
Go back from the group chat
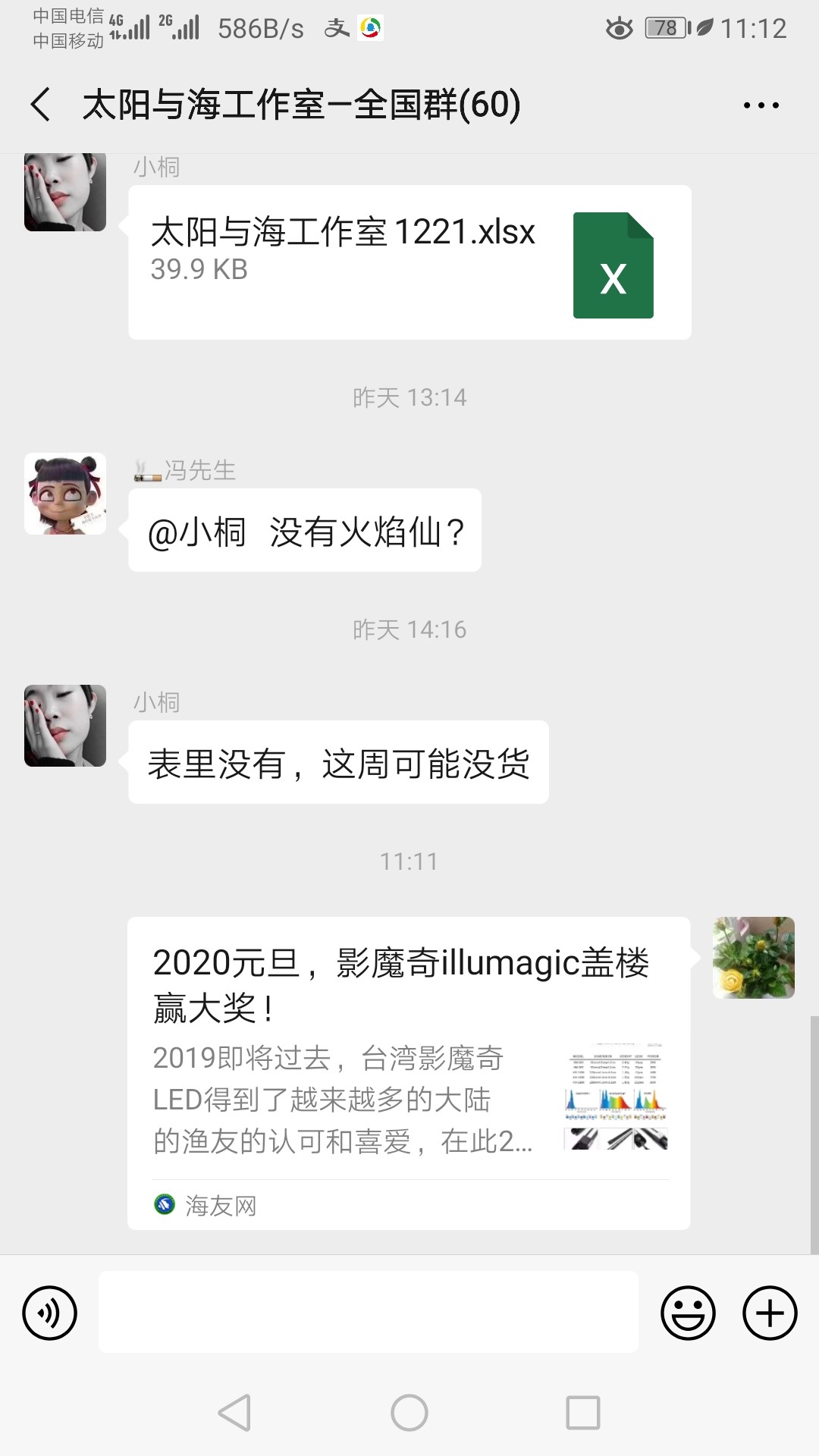point(42,105)
